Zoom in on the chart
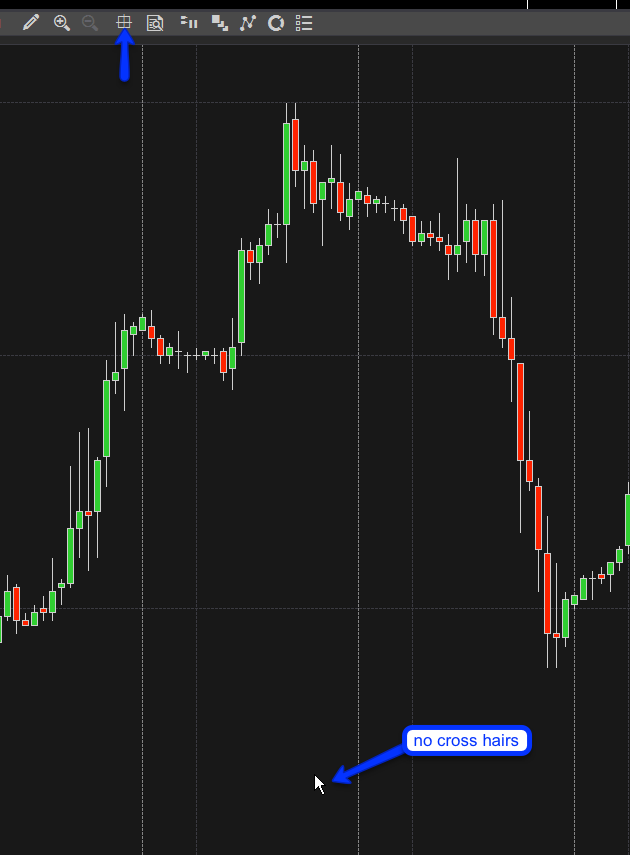Screen dimensions: 630x855 (61, 22)
